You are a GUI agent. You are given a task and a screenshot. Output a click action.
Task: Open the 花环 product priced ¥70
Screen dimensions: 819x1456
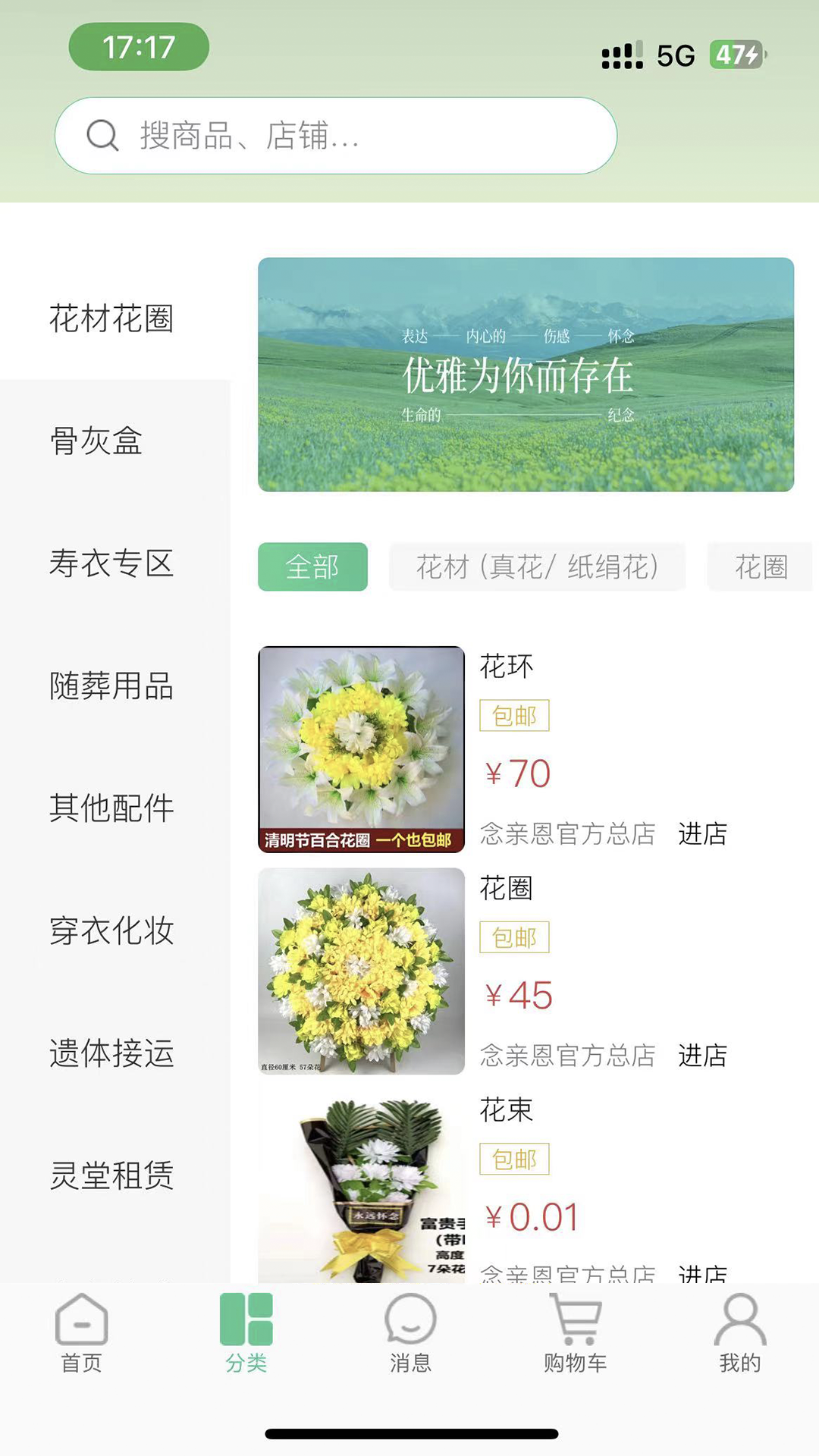[x=361, y=749]
